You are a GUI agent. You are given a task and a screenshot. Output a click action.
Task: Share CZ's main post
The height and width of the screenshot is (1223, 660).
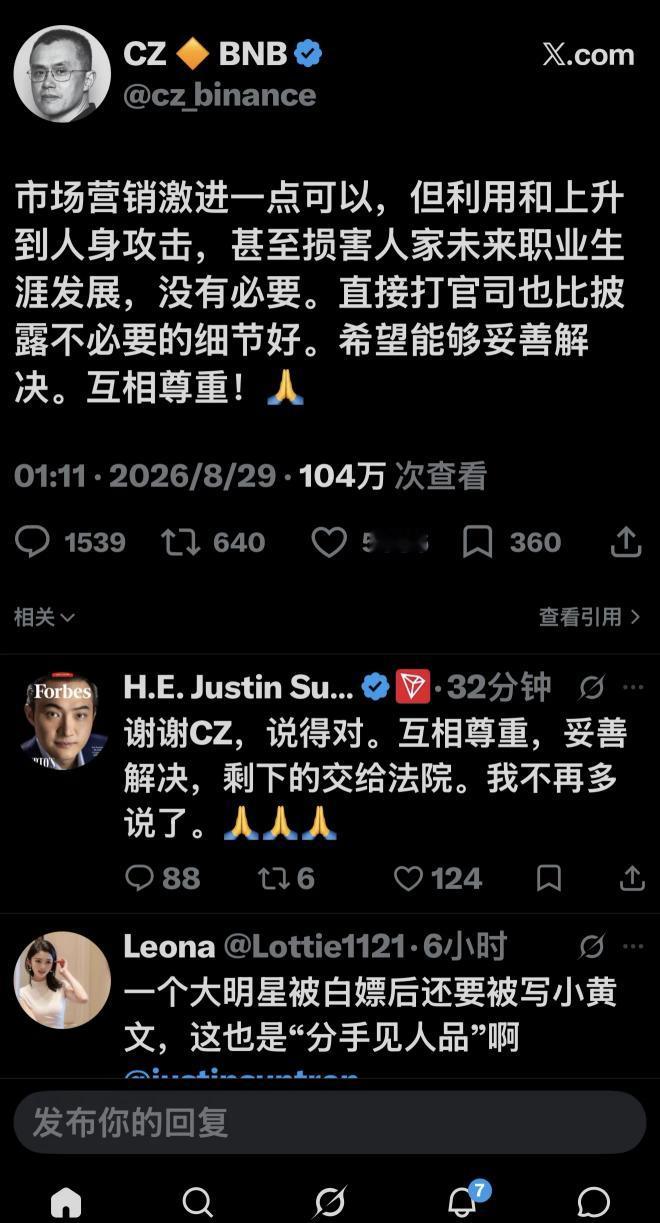click(x=626, y=542)
